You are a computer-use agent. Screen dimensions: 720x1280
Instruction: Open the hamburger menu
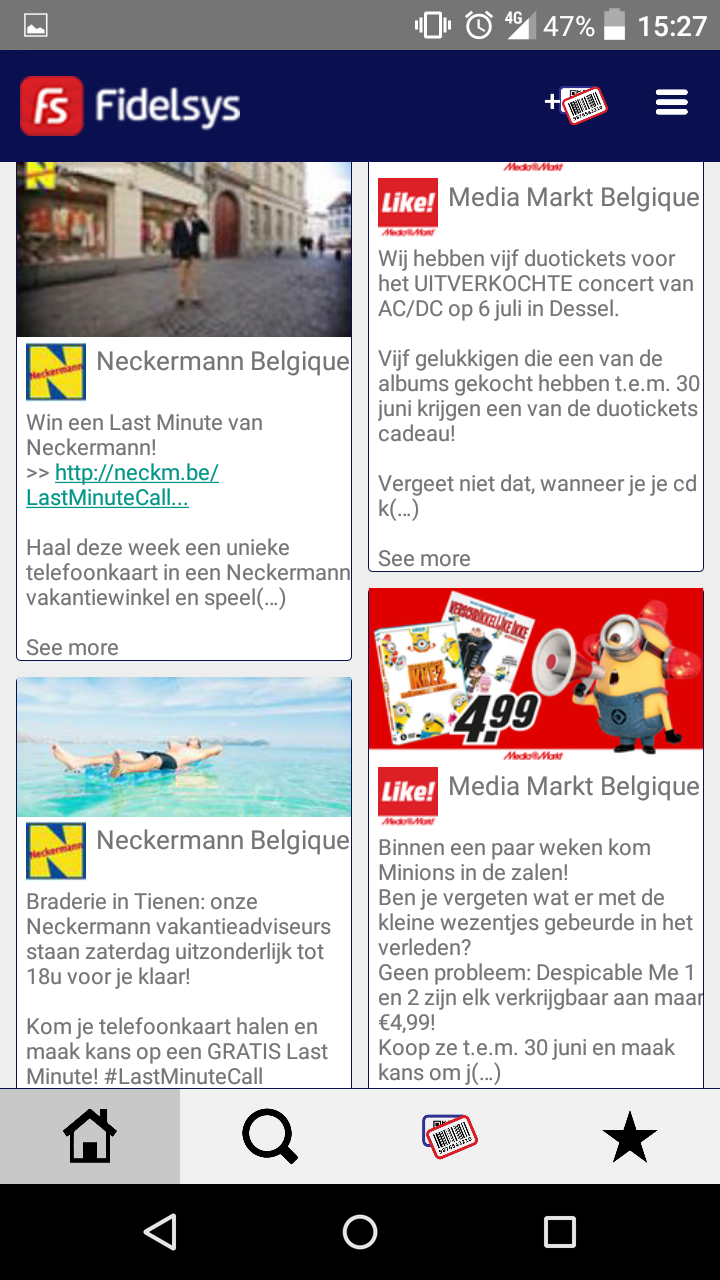pos(672,103)
